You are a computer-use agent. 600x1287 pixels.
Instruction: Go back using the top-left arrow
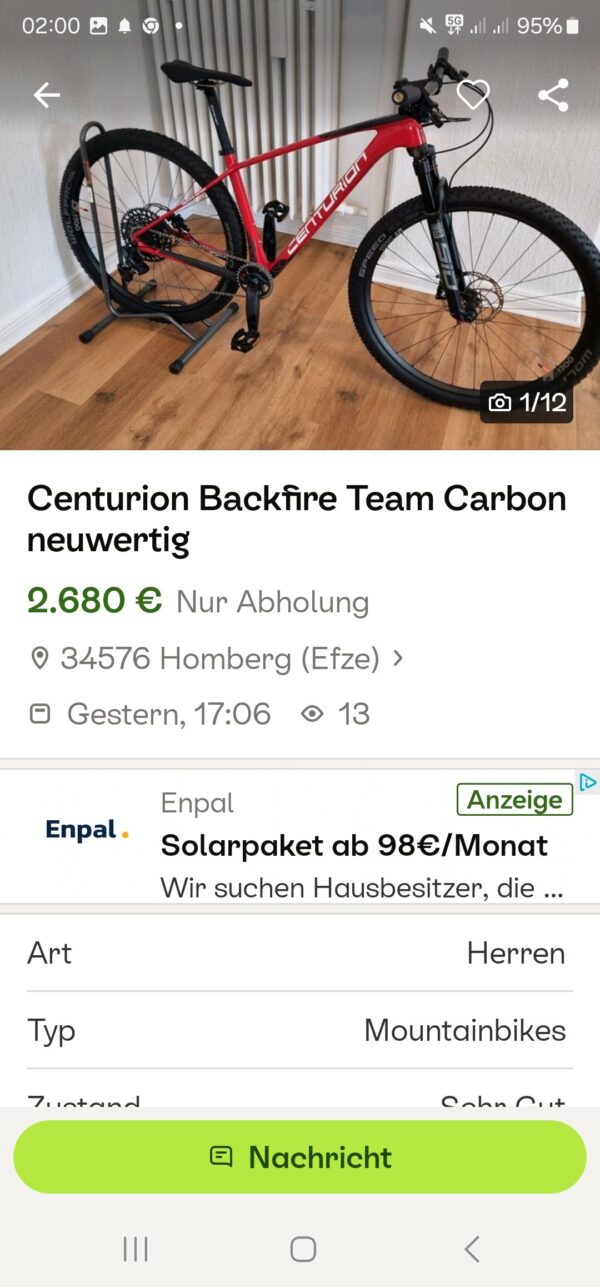tap(47, 95)
